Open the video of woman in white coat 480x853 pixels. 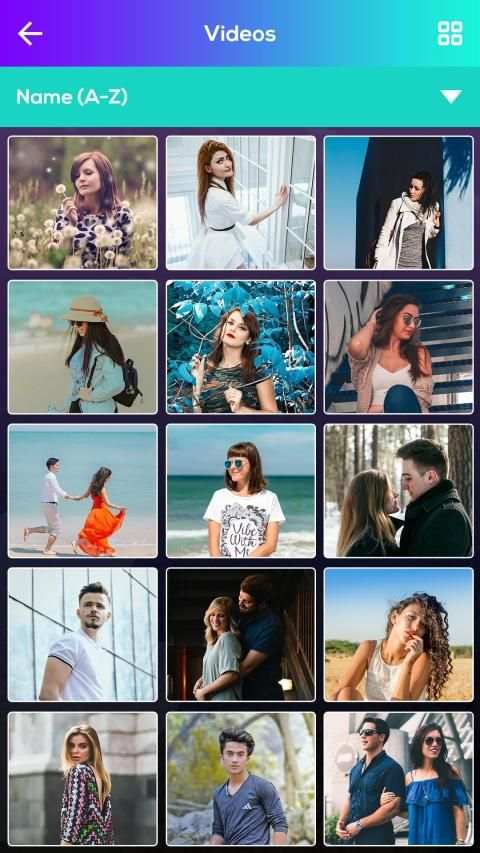[398, 203]
